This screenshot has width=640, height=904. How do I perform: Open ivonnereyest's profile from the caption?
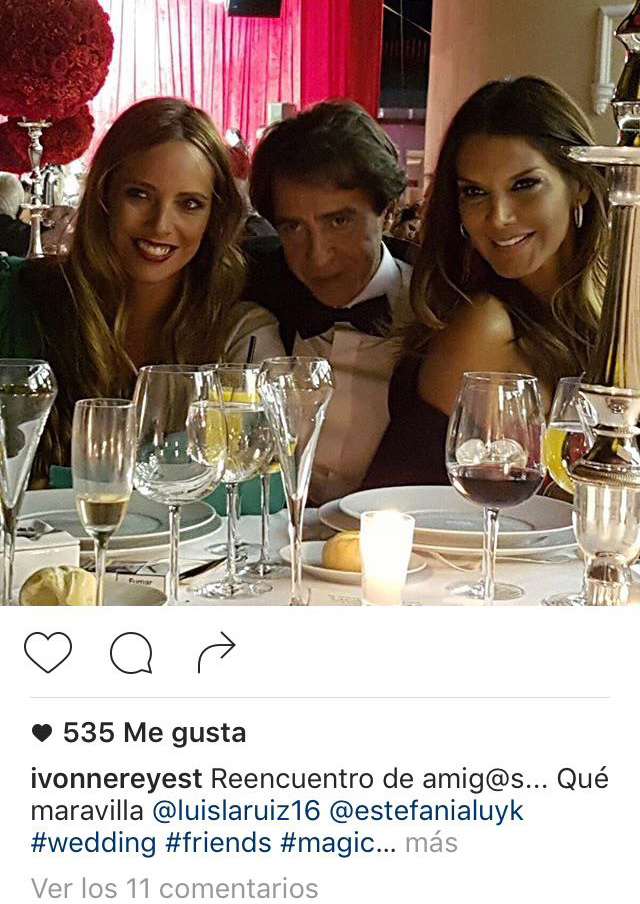click(x=117, y=779)
